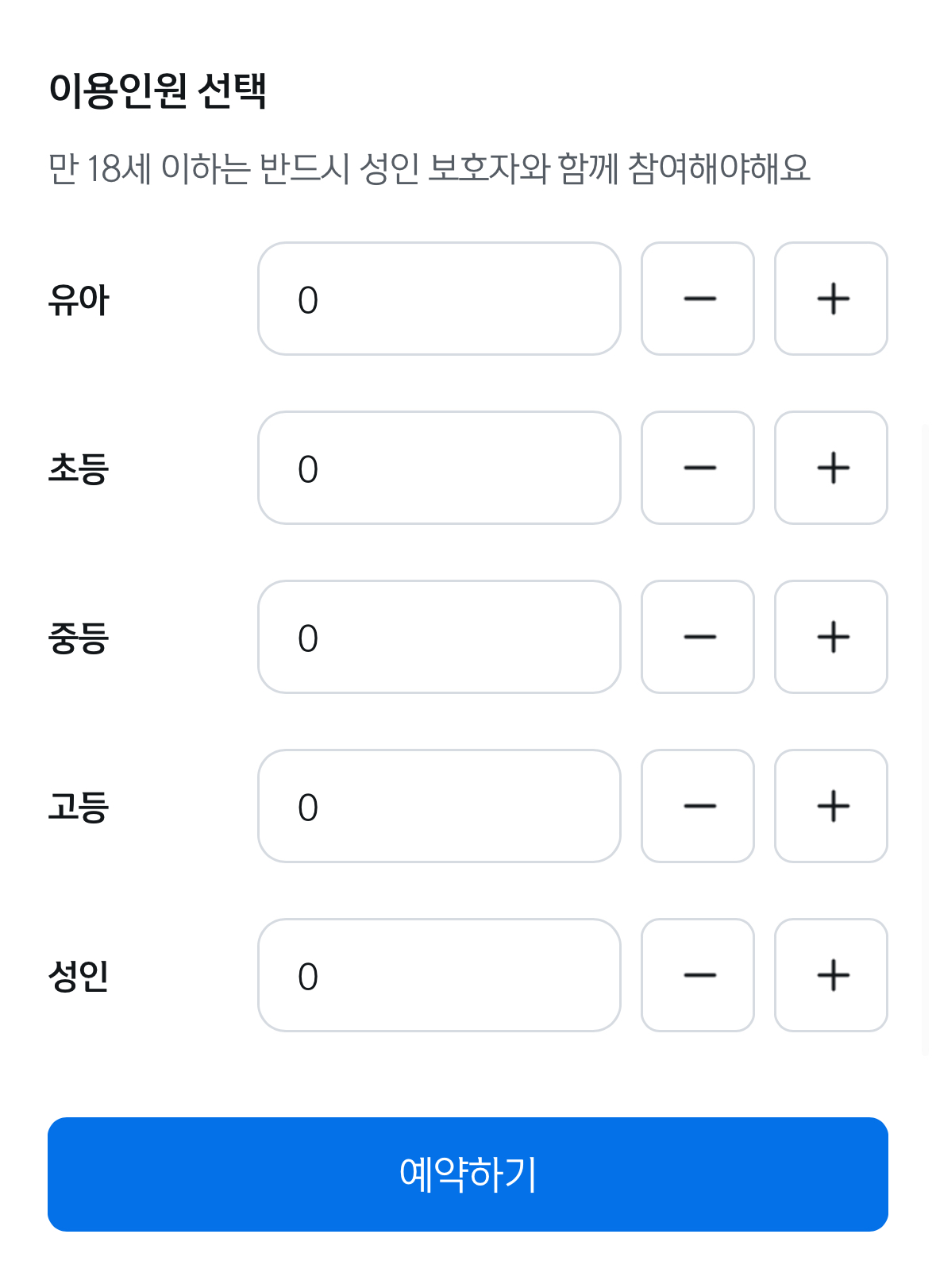The width and height of the screenshot is (936, 1288).
Task: Tap the 고등 number field
Action: (439, 806)
